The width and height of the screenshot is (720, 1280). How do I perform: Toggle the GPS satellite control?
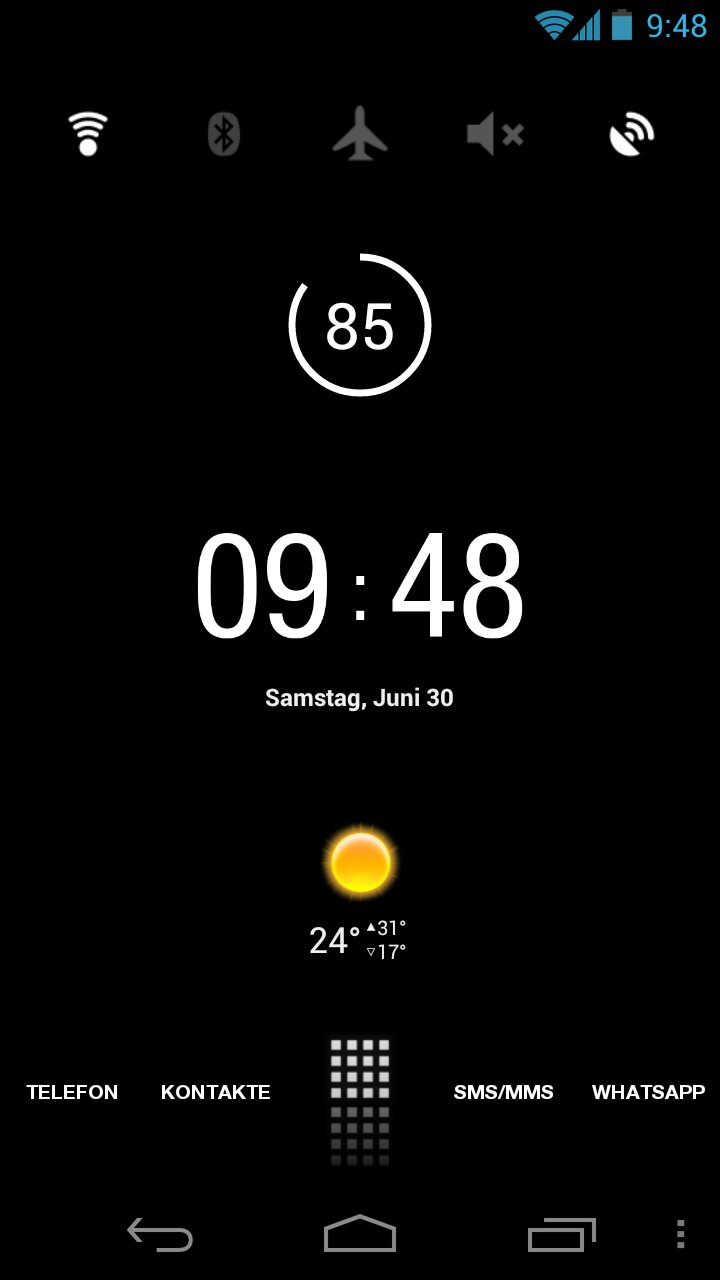coord(632,133)
